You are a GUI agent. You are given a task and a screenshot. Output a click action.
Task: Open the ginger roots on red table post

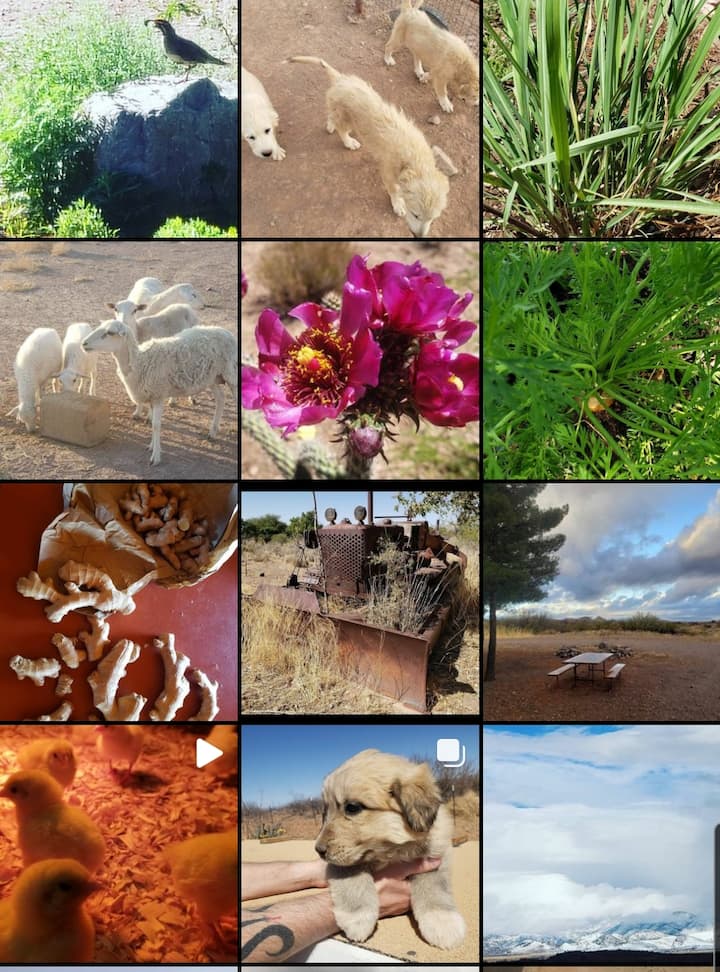coord(118,602)
